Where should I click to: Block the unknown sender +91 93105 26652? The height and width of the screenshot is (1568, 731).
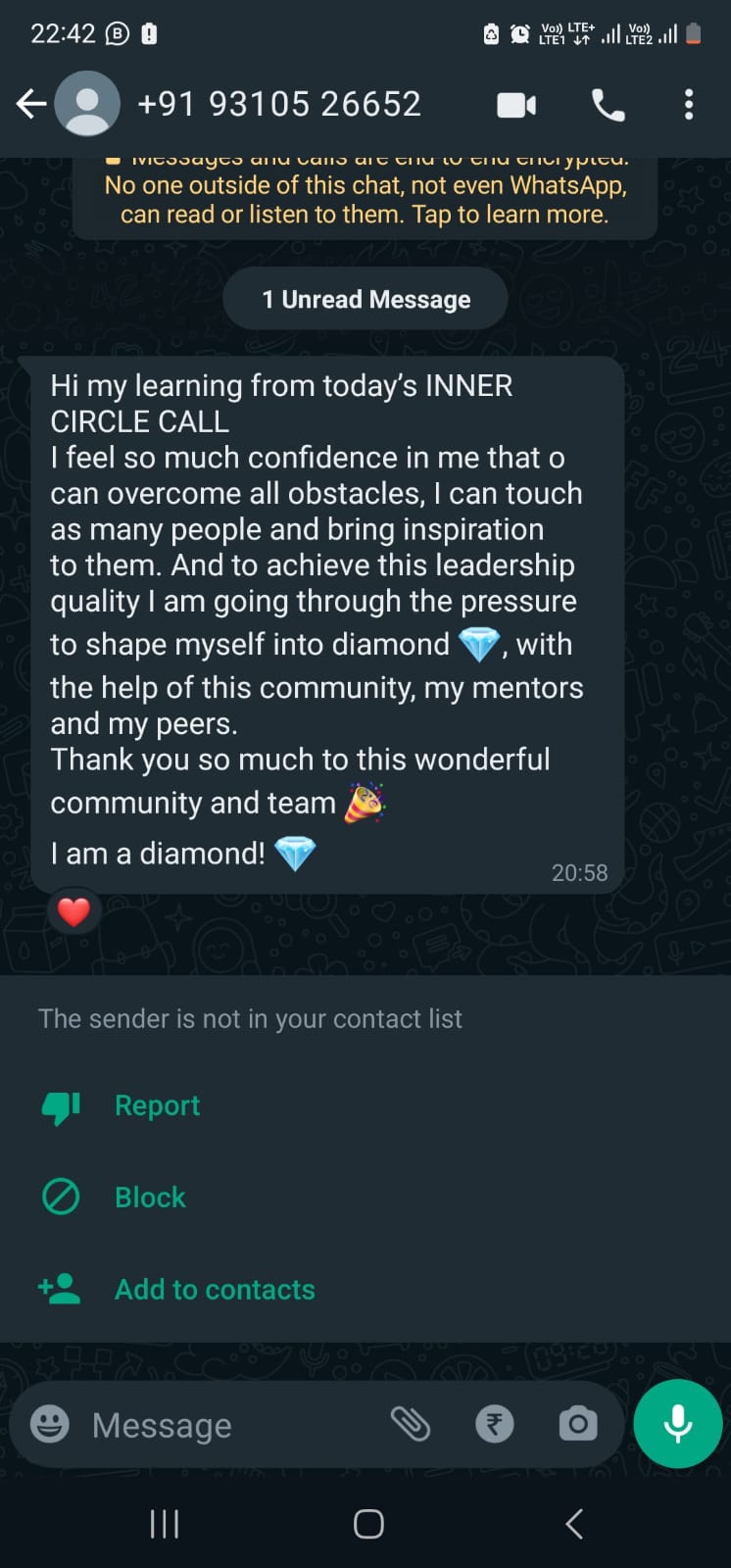[149, 1197]
